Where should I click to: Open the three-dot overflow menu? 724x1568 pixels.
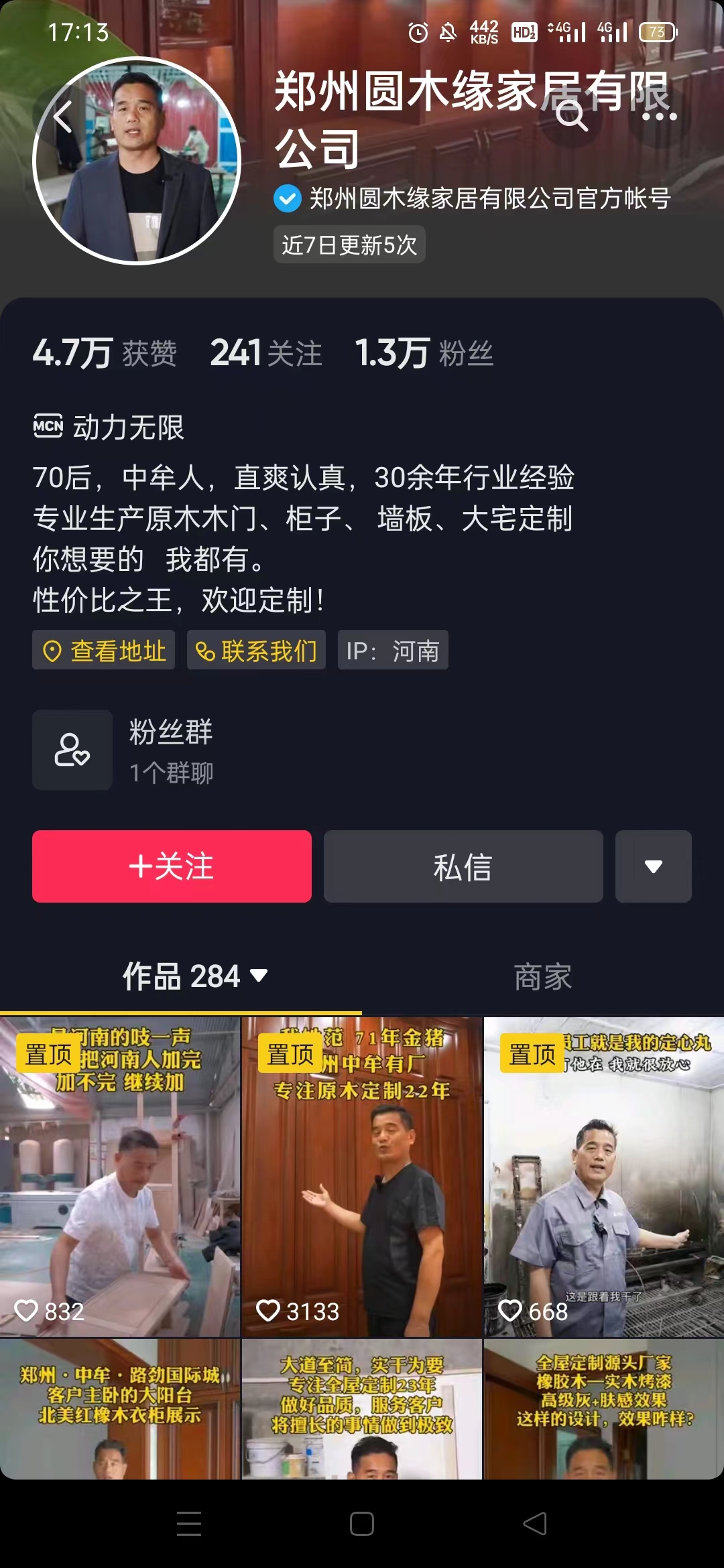coord(659,117)
